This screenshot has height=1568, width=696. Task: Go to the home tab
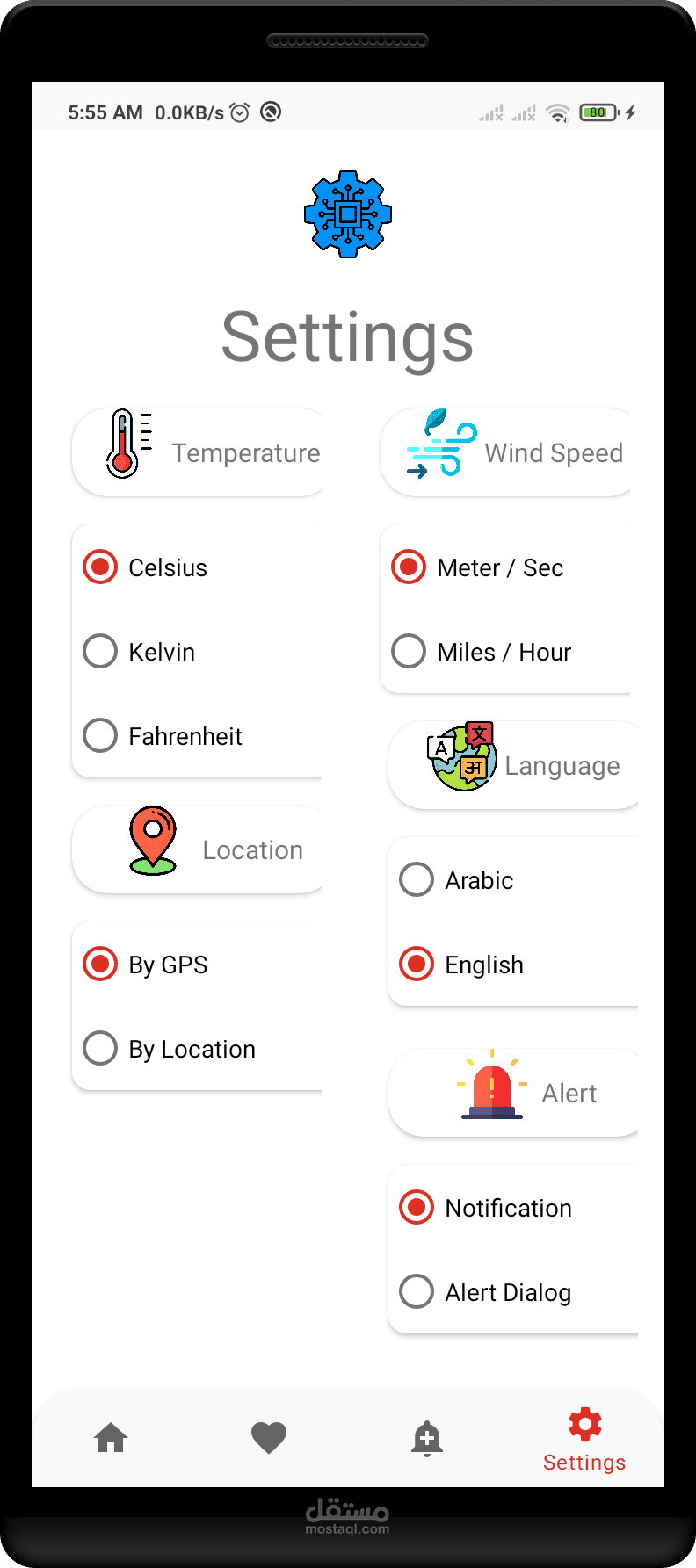(111, 1438)
